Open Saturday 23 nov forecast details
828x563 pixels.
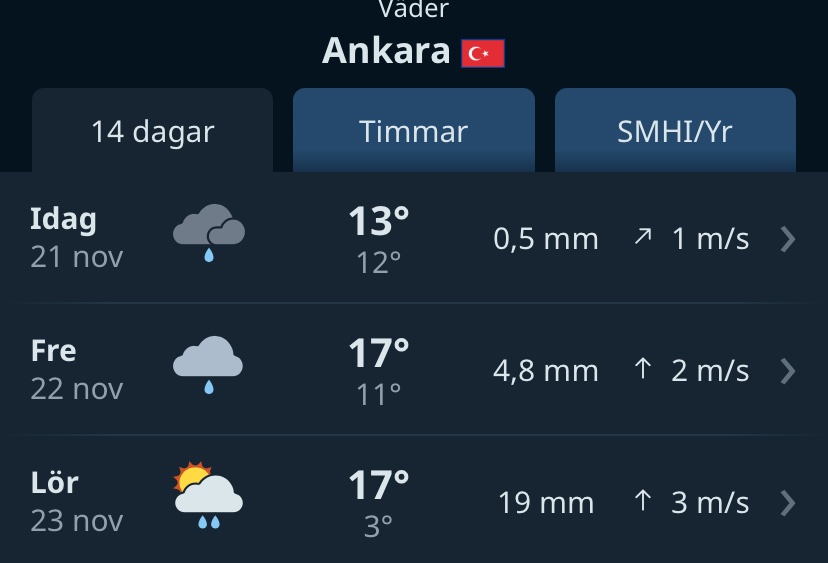[x=413, y=502]
